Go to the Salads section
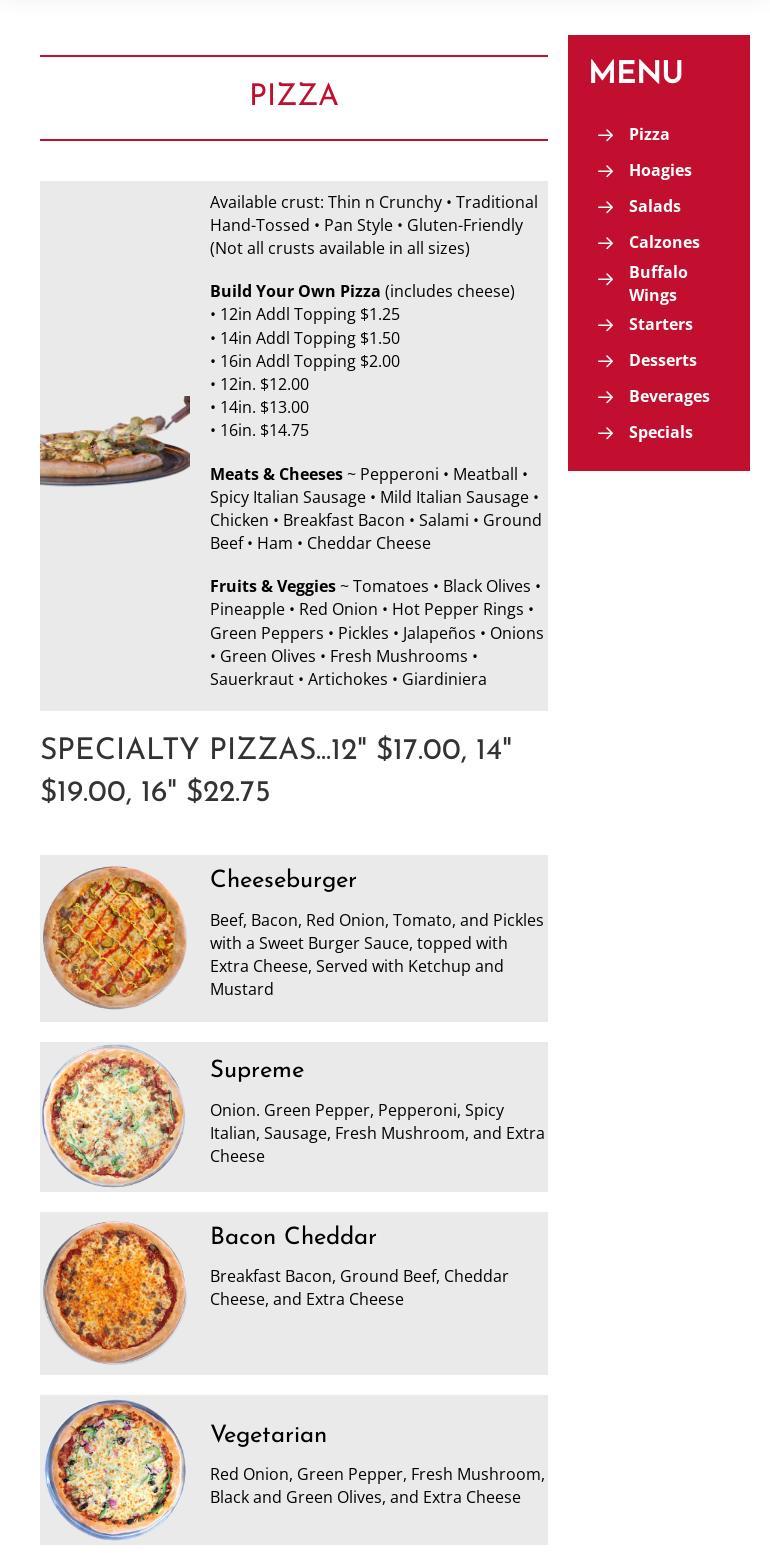This screenshot has height=1553, width=770. (654, 206)
